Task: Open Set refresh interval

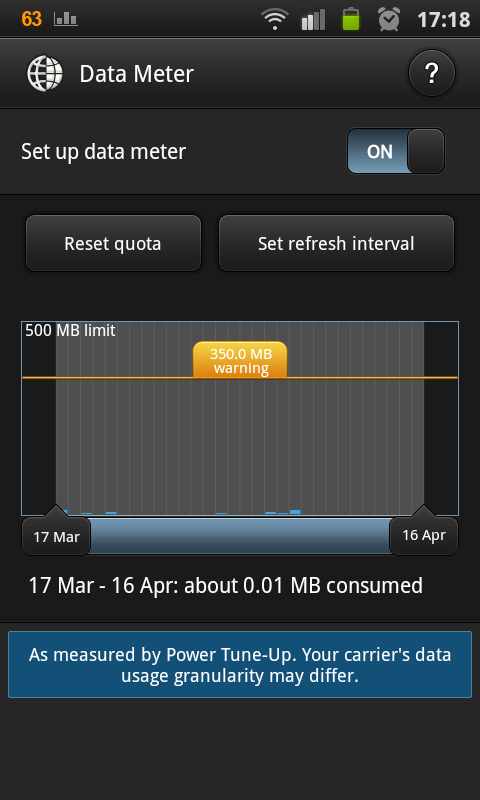Action: [x=336, y=243]
